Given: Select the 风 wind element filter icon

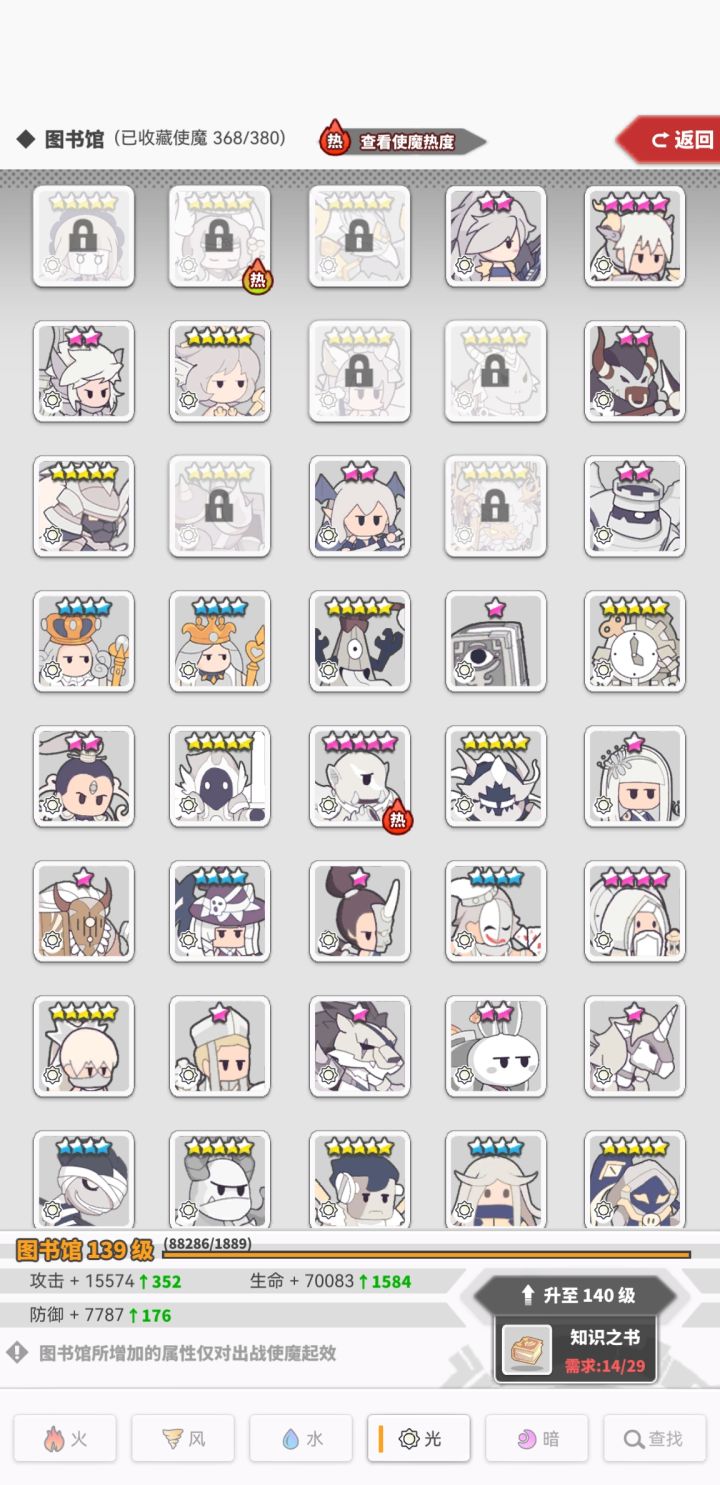Looking at the screenshot, I should tap(182, 1438).
